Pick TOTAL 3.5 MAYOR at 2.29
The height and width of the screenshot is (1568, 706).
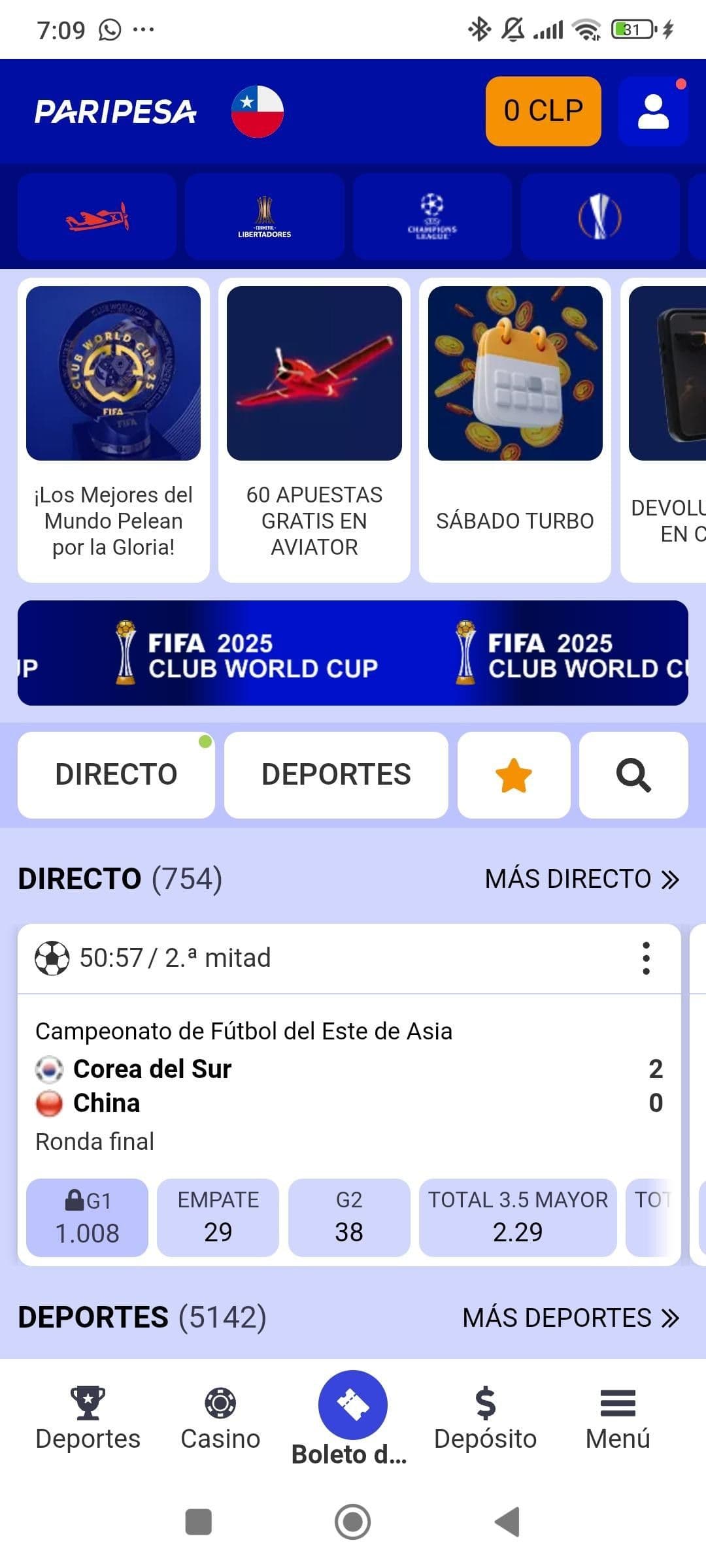(517, 1217)
